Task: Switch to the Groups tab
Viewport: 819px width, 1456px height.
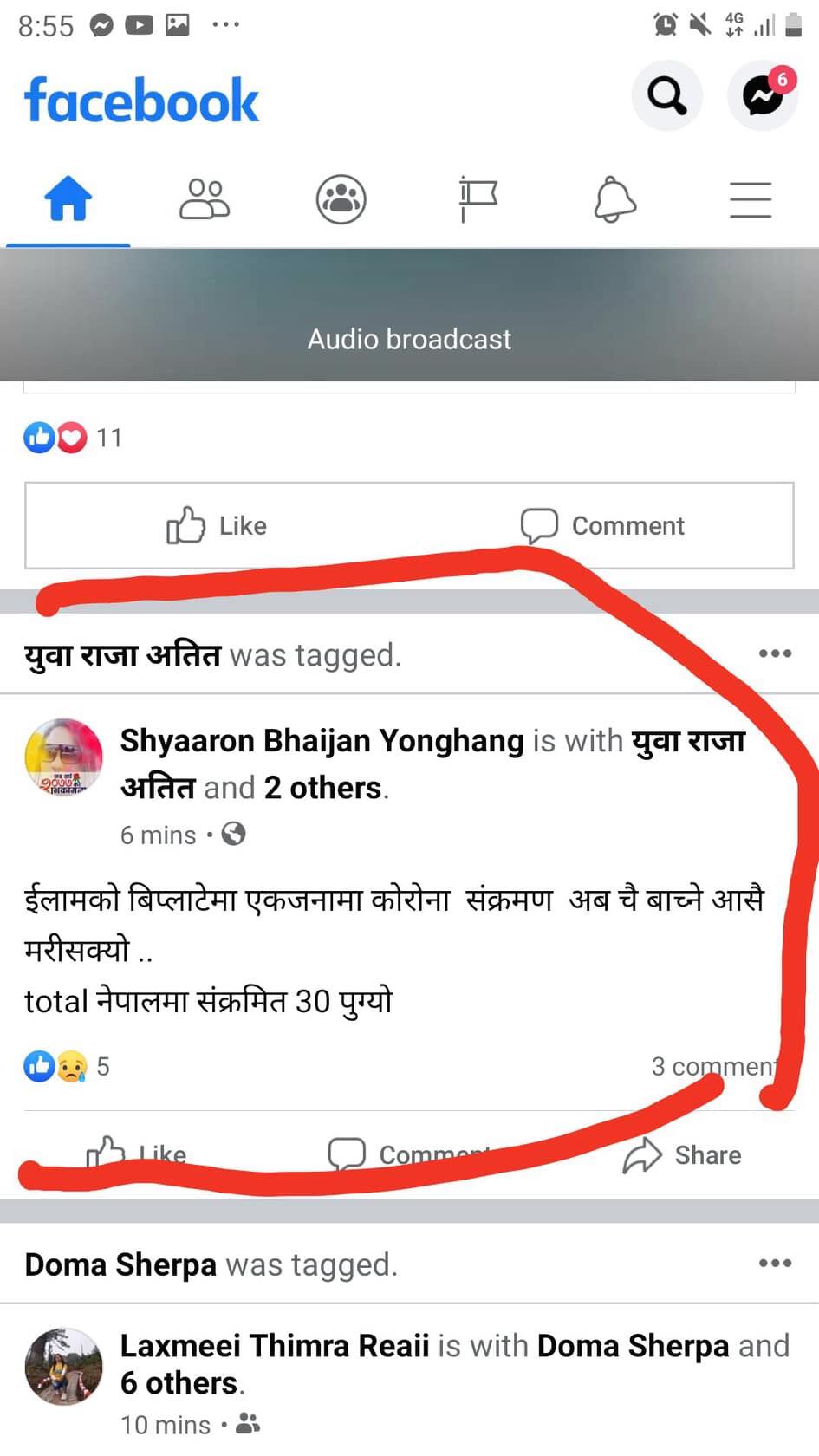Action: 341,199
